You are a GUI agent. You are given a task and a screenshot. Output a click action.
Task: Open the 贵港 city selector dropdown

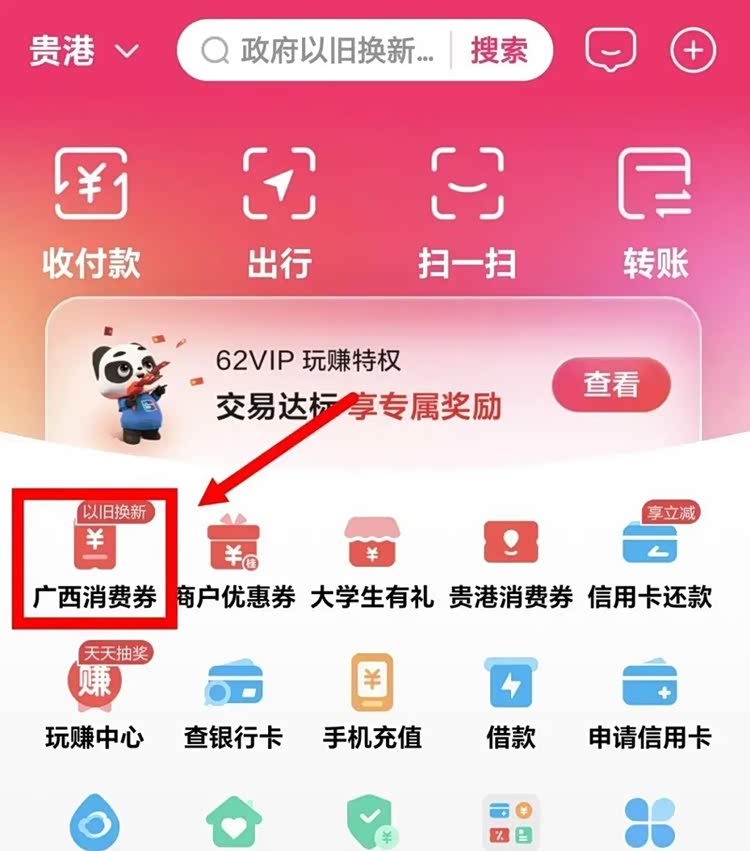pyautogui.click(x=84, y=51)
